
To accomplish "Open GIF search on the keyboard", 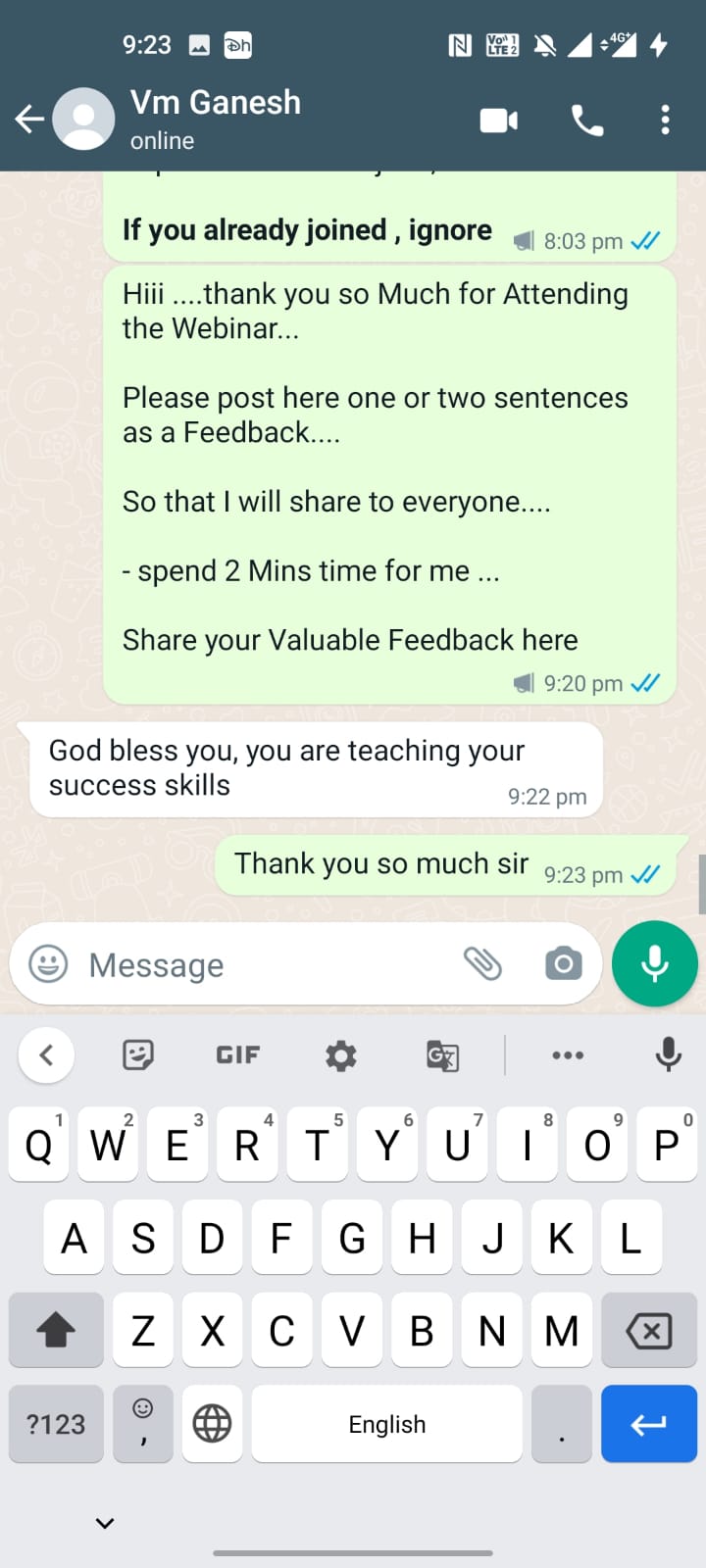I will coord(238,1054).
